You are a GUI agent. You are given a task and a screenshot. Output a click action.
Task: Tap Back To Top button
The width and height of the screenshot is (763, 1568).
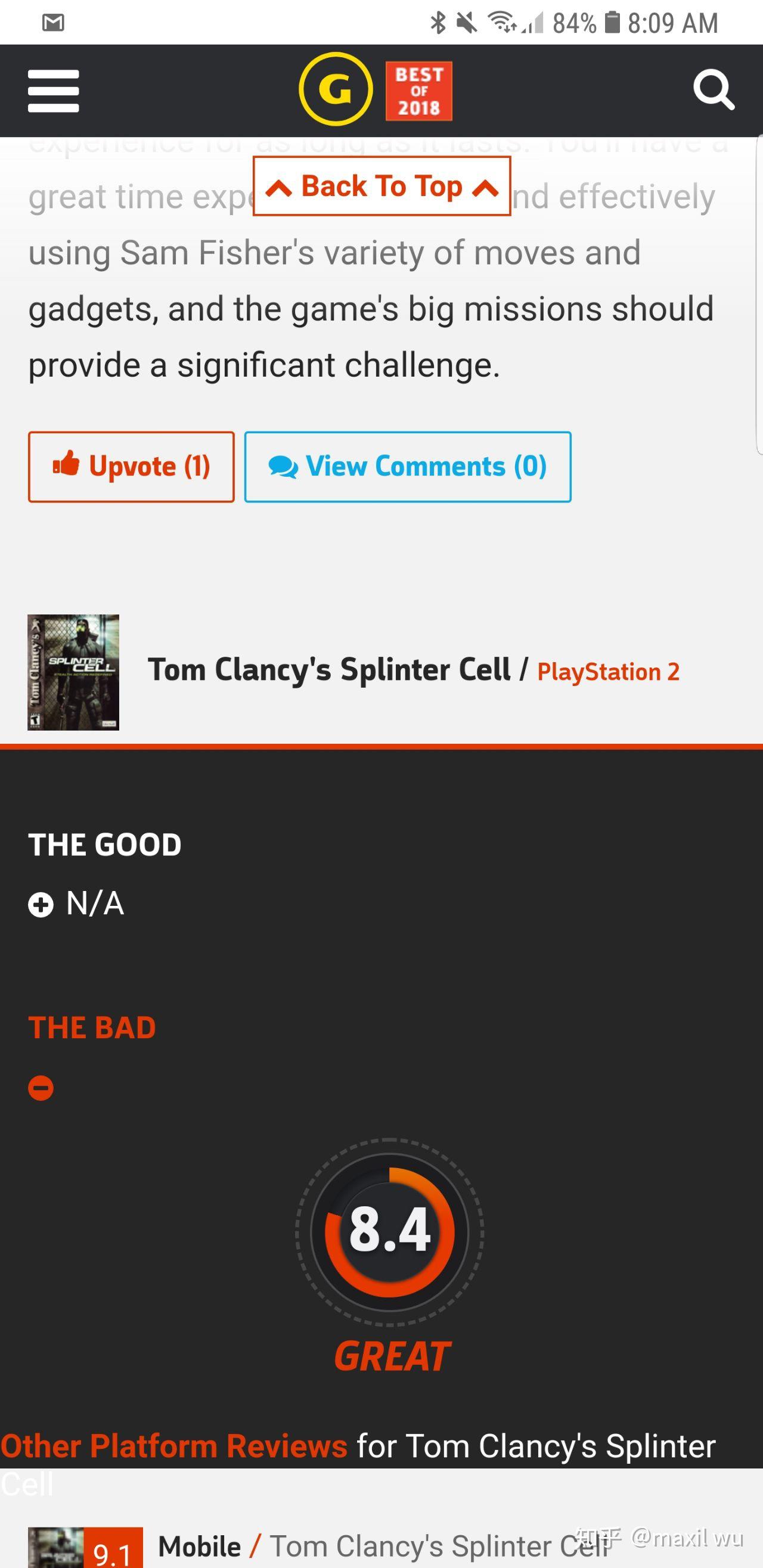(382, 186)
